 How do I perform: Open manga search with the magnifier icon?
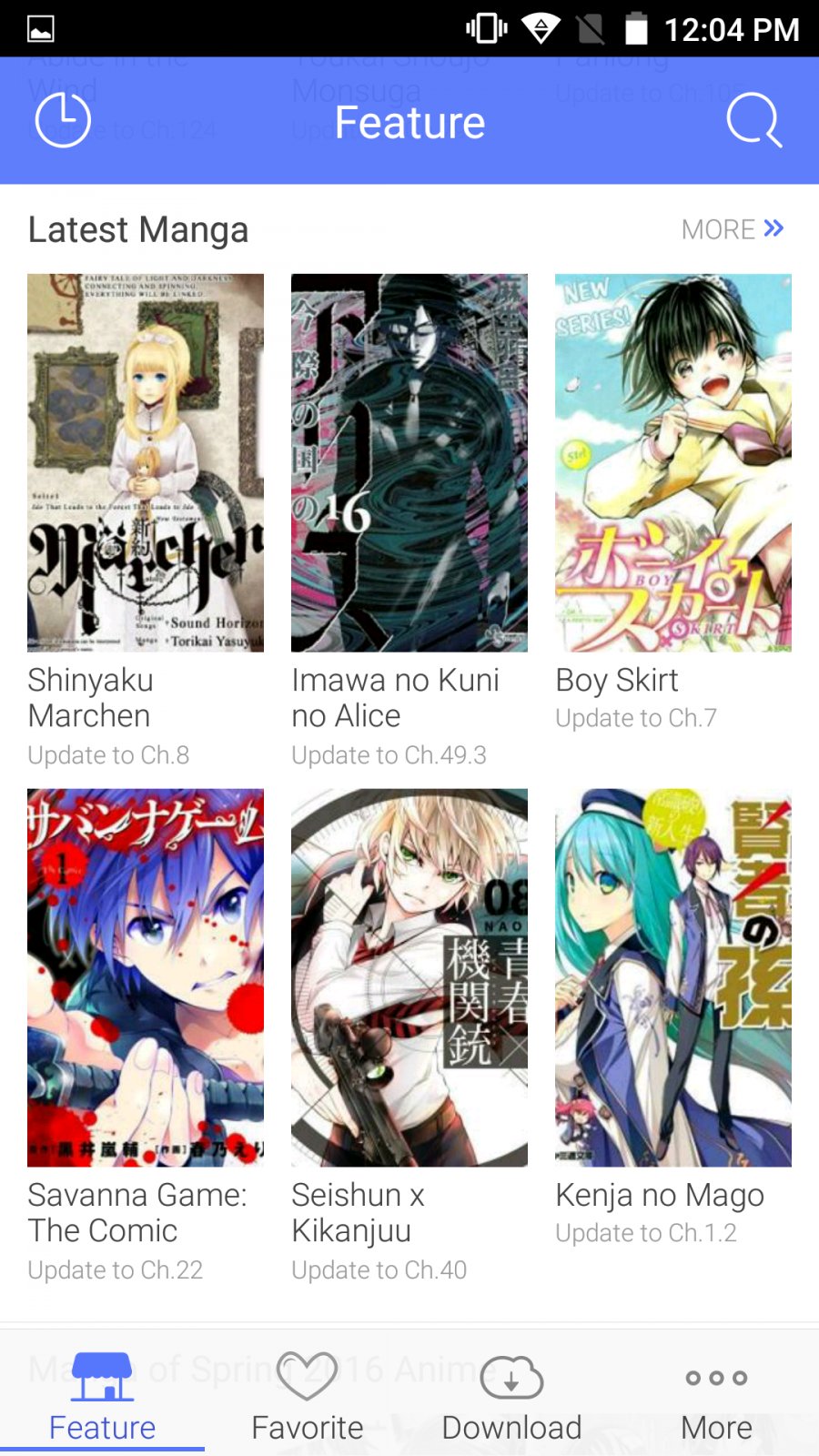click(753, 119)
